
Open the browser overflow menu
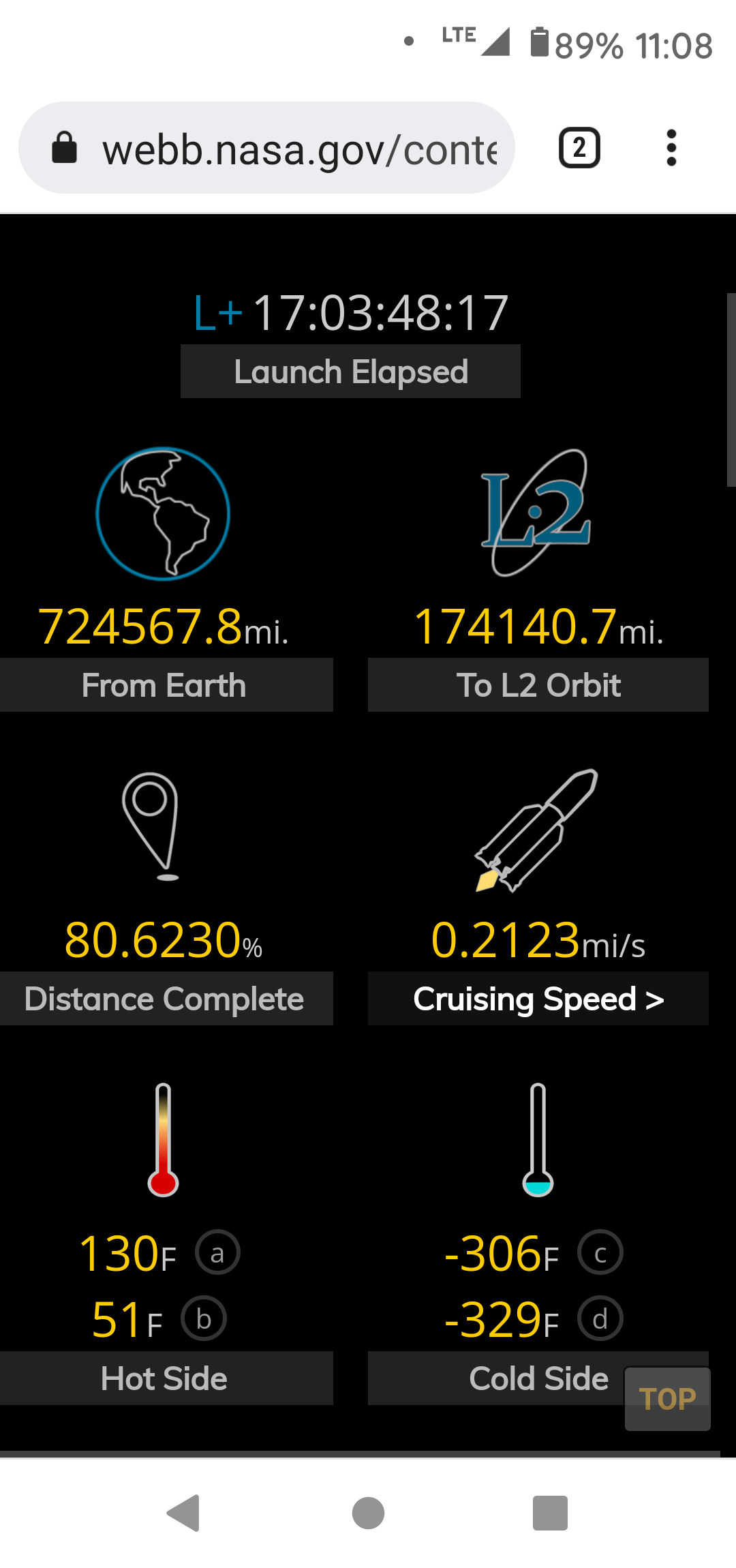click(x=671, y=148)
